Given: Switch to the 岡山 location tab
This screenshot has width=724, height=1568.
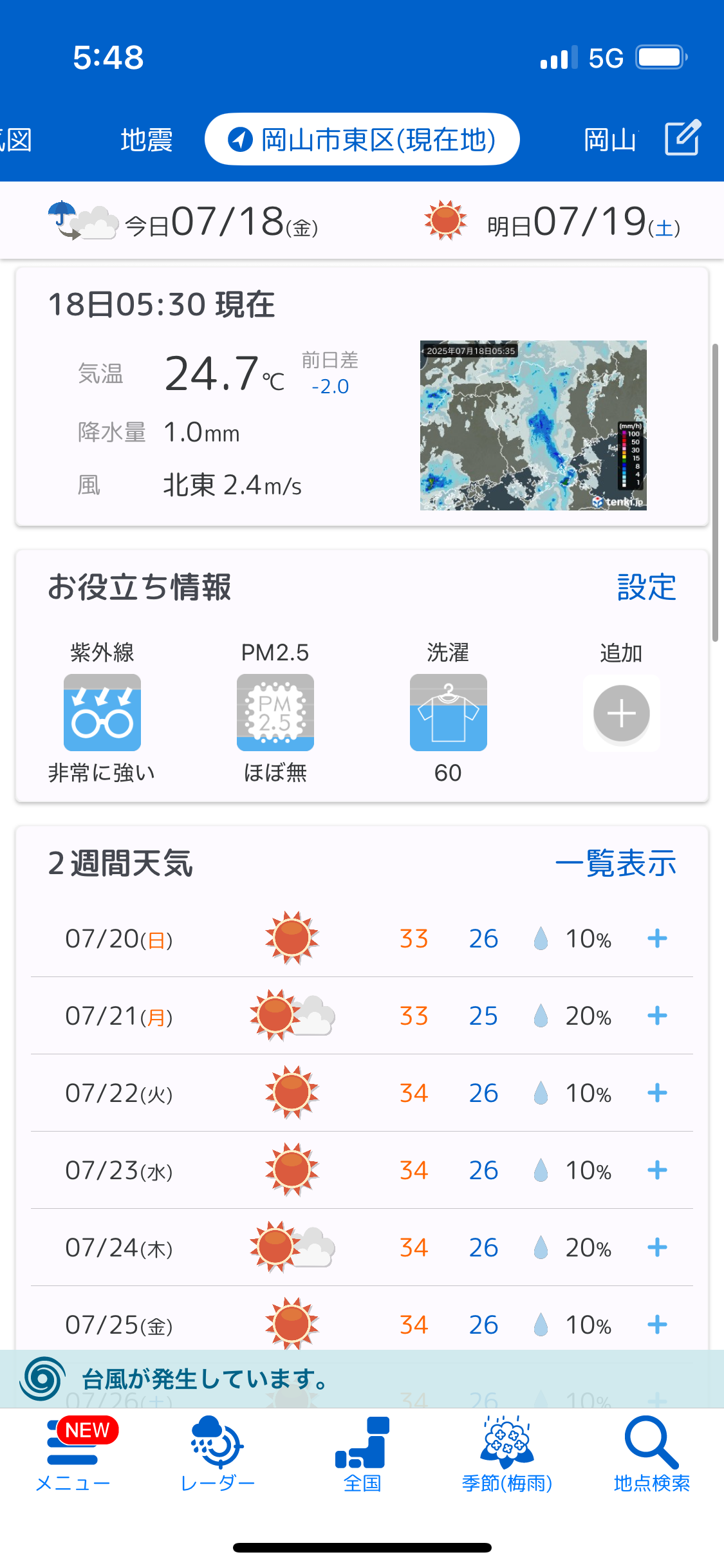Looking at the screenshot, I should pyautogui.click(x=610, y=140).
